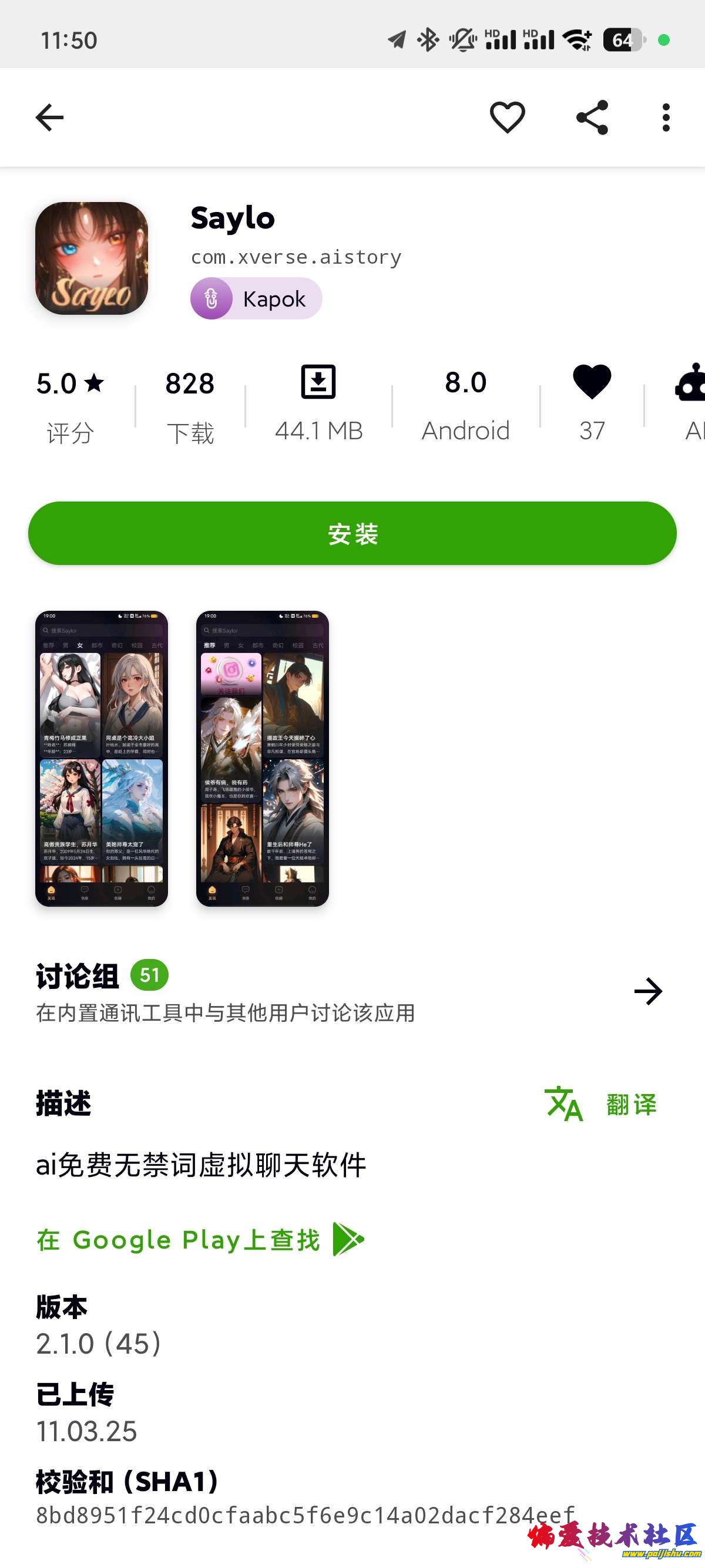The image size is (705, 1568).
Task: View the first app screenshot
Action: pyautogui.click(x=102, y=758)
